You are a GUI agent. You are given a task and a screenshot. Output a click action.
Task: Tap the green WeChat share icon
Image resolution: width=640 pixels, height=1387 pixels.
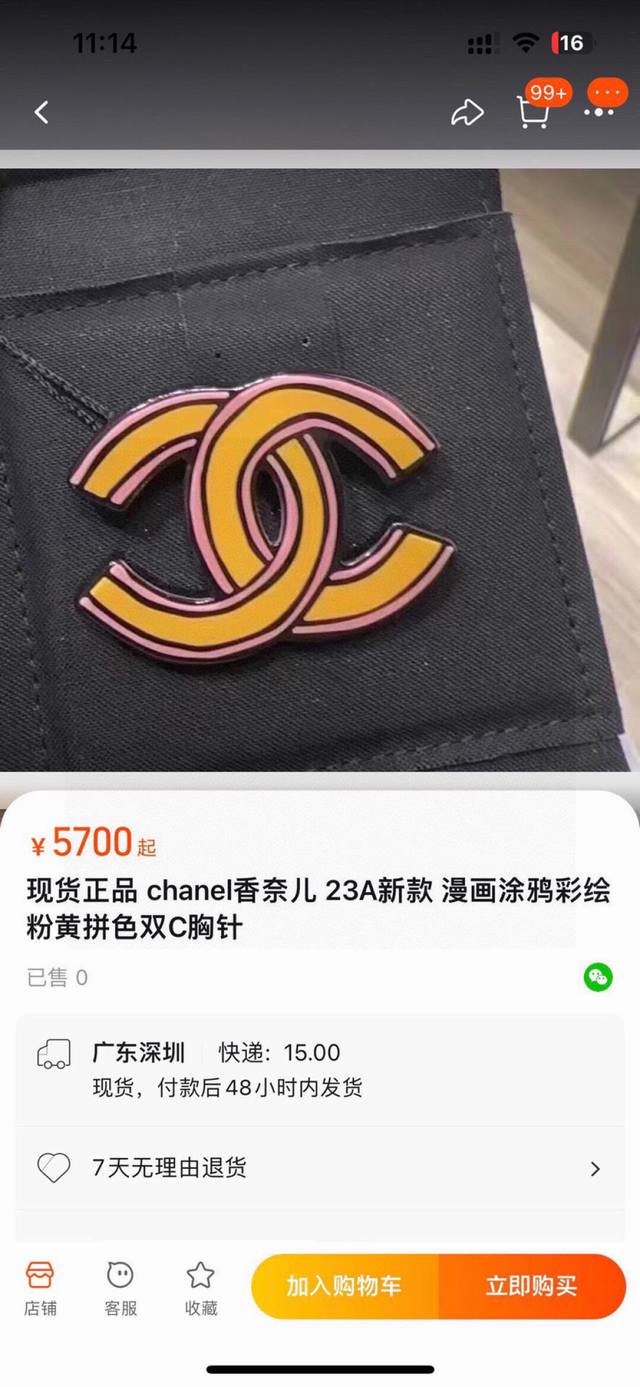[x=598, y=977]
